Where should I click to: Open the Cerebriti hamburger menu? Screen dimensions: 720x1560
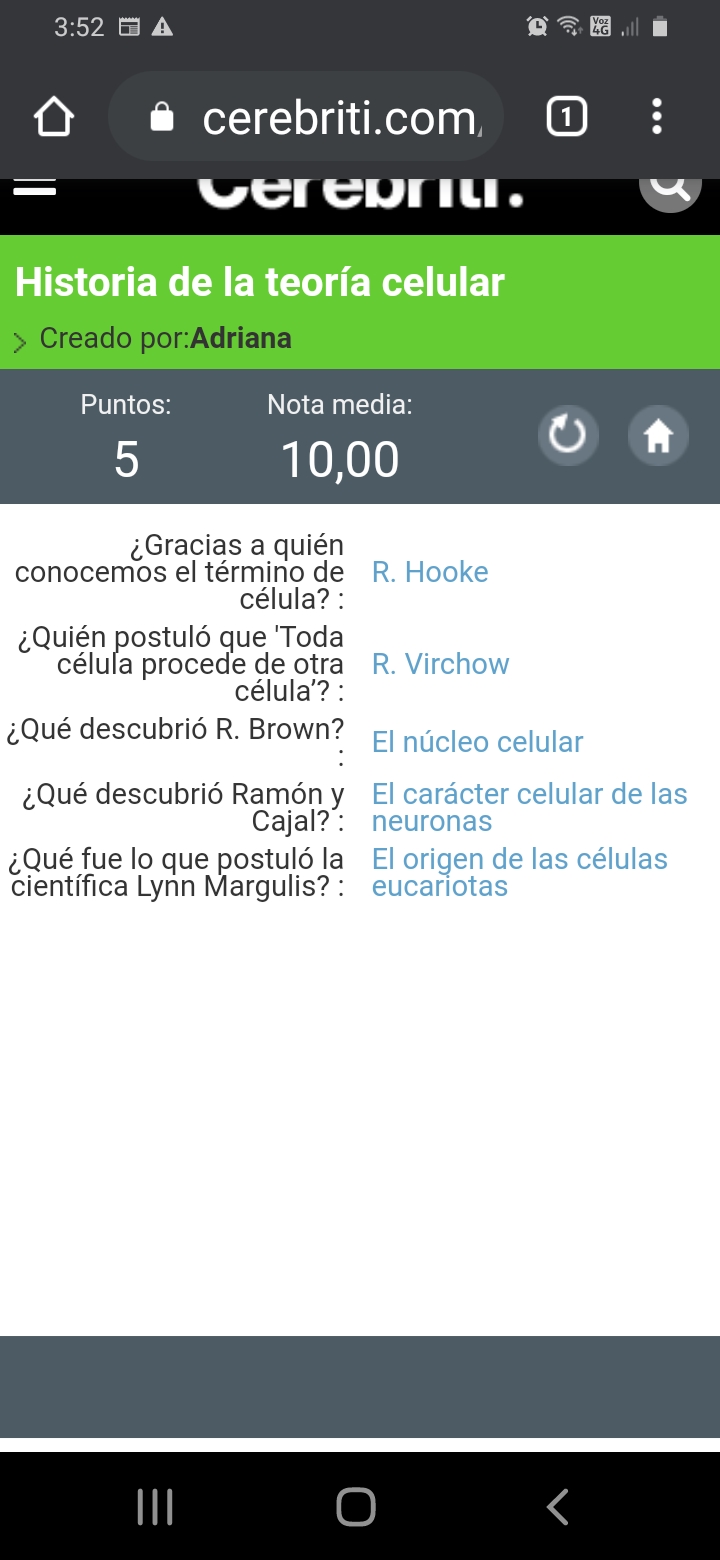35,187
